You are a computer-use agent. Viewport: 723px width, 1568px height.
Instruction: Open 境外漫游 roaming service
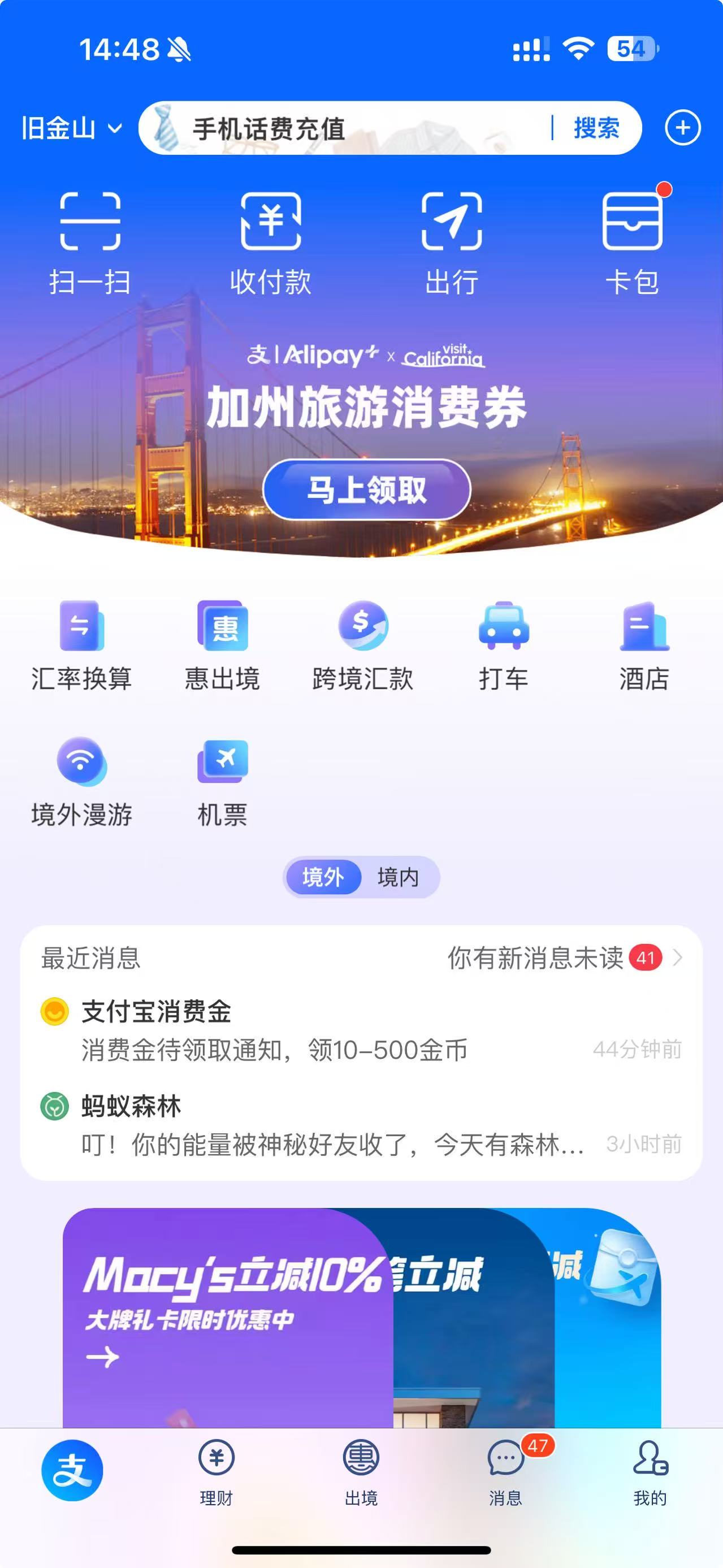tap(81, 782)
